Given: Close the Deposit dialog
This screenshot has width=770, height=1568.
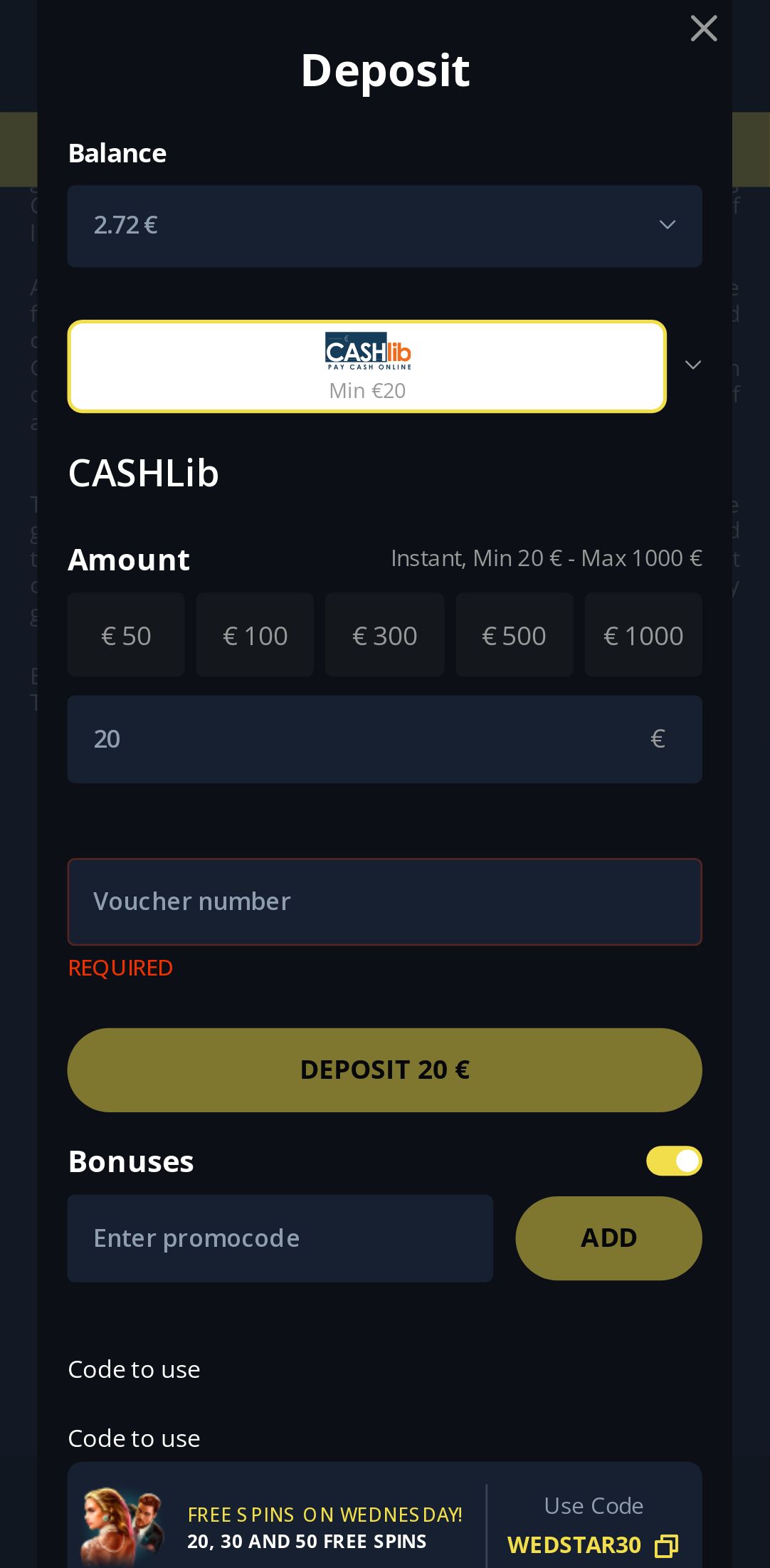Looking at the screenshot, I should coord(703,28).
